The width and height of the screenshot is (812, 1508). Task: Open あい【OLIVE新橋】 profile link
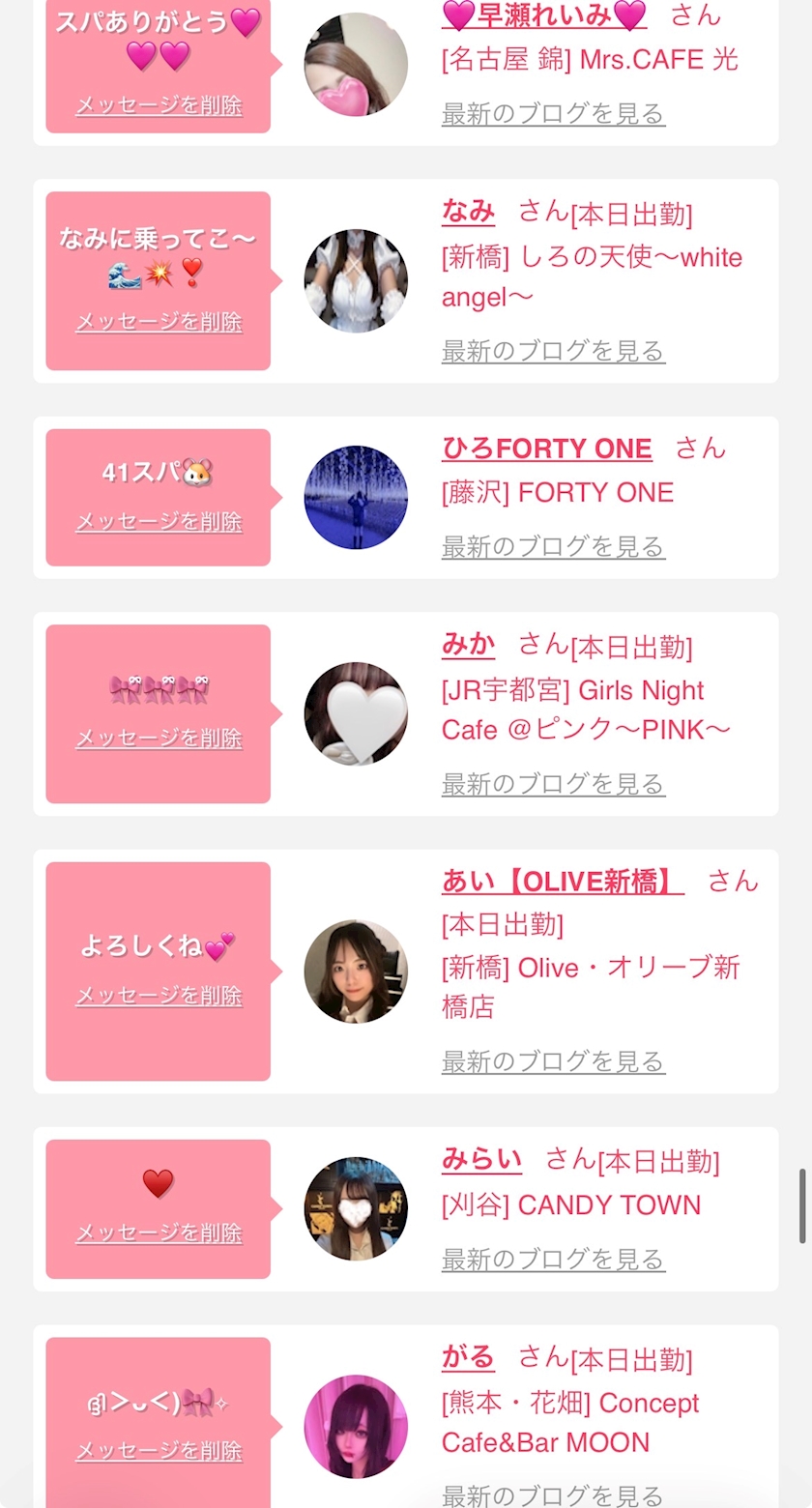tap(563, 882)
